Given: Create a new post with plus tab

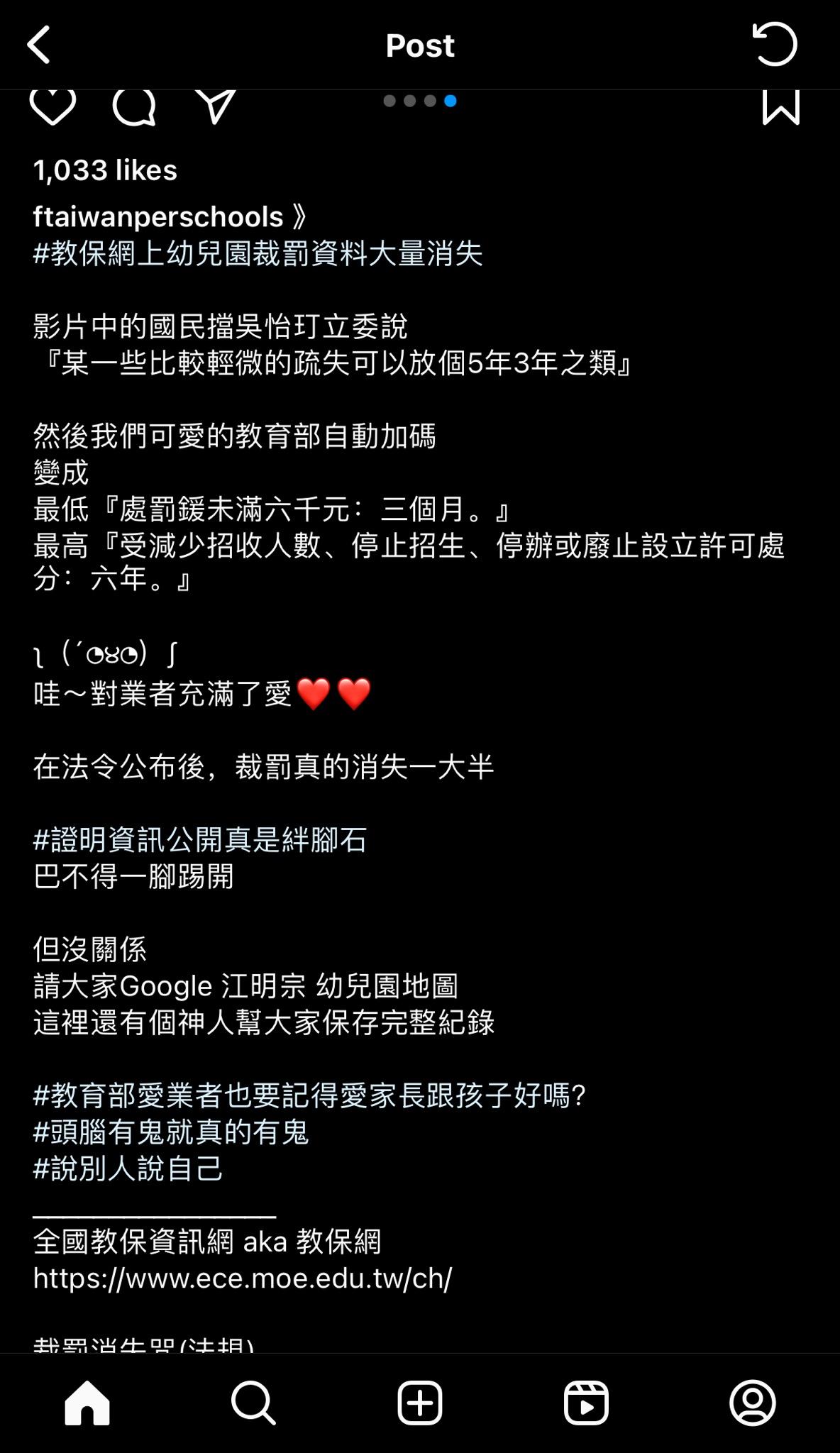Looking at the screenshot, I should (420, 1403).
